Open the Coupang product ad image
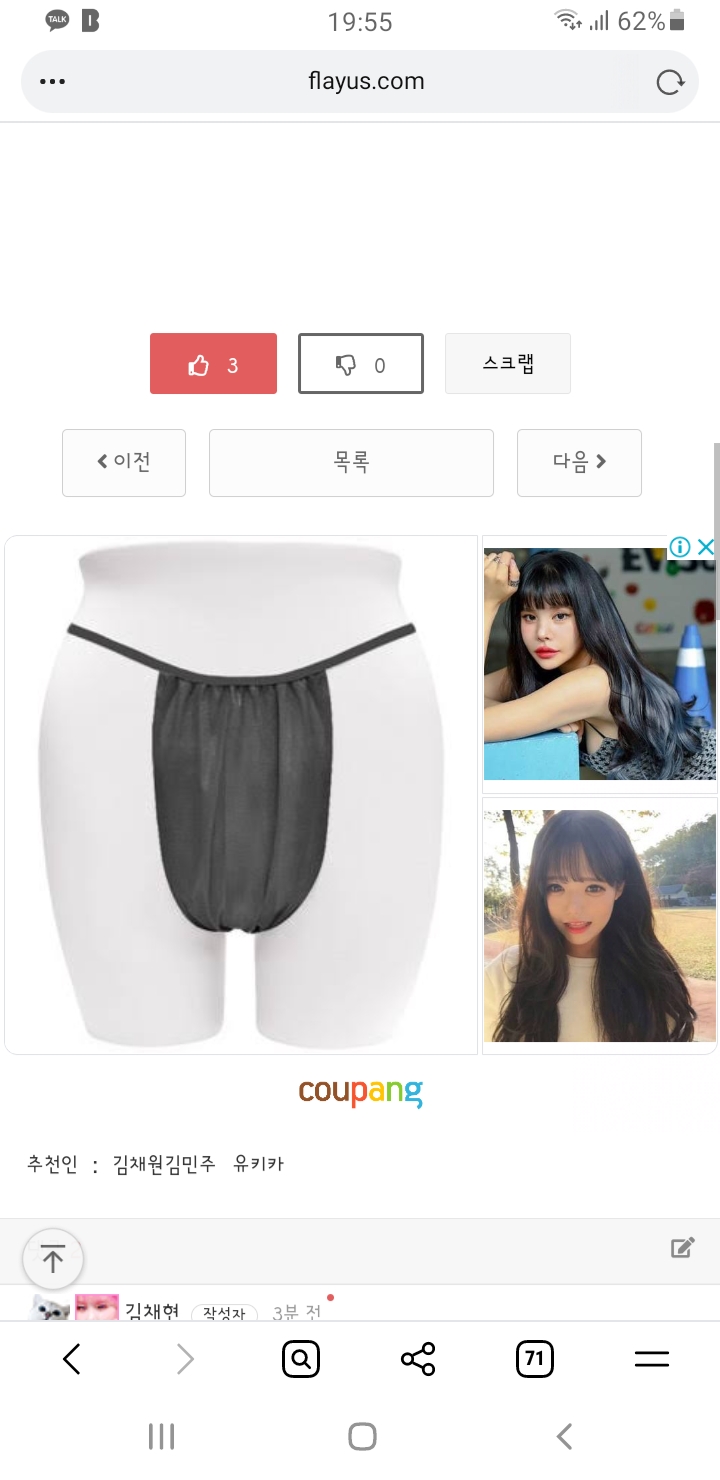This screenshot has height=1480, width=720. coord(241,794)
